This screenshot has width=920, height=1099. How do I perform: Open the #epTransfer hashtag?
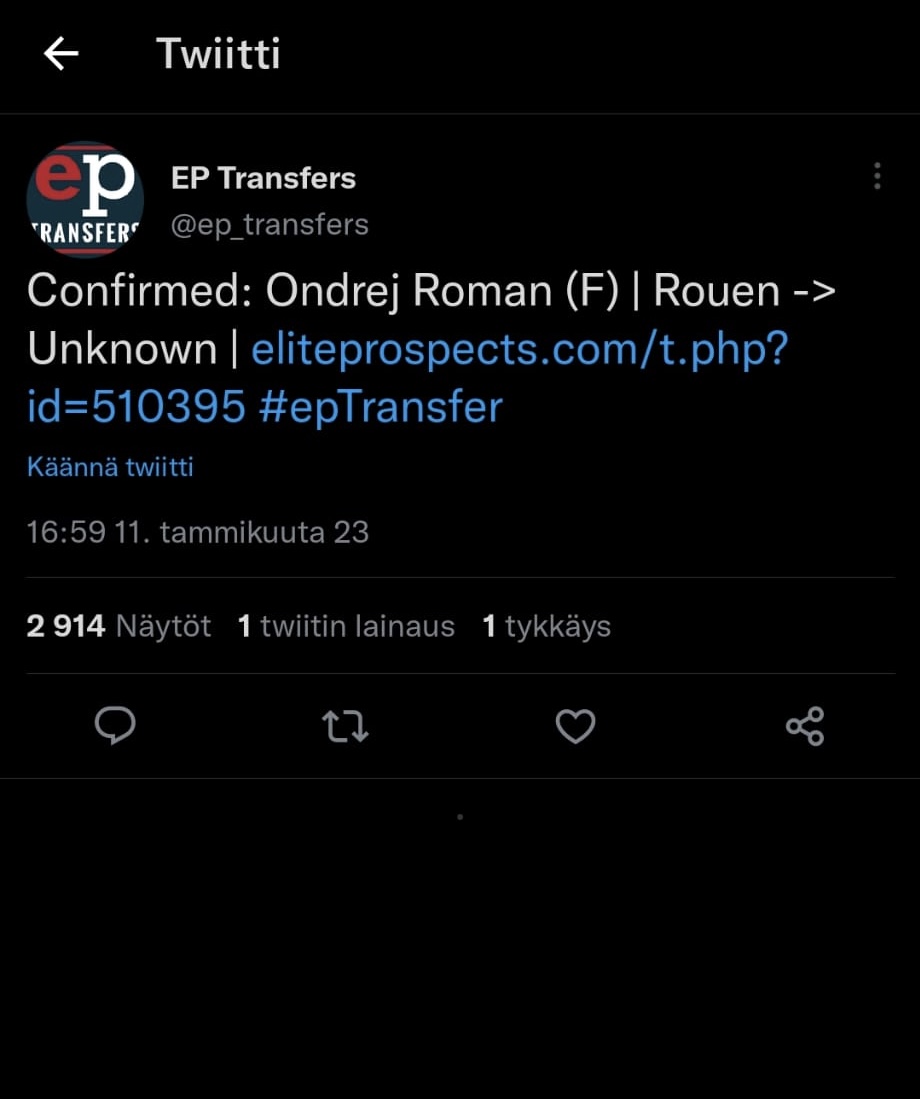click(x=380, y=408)
